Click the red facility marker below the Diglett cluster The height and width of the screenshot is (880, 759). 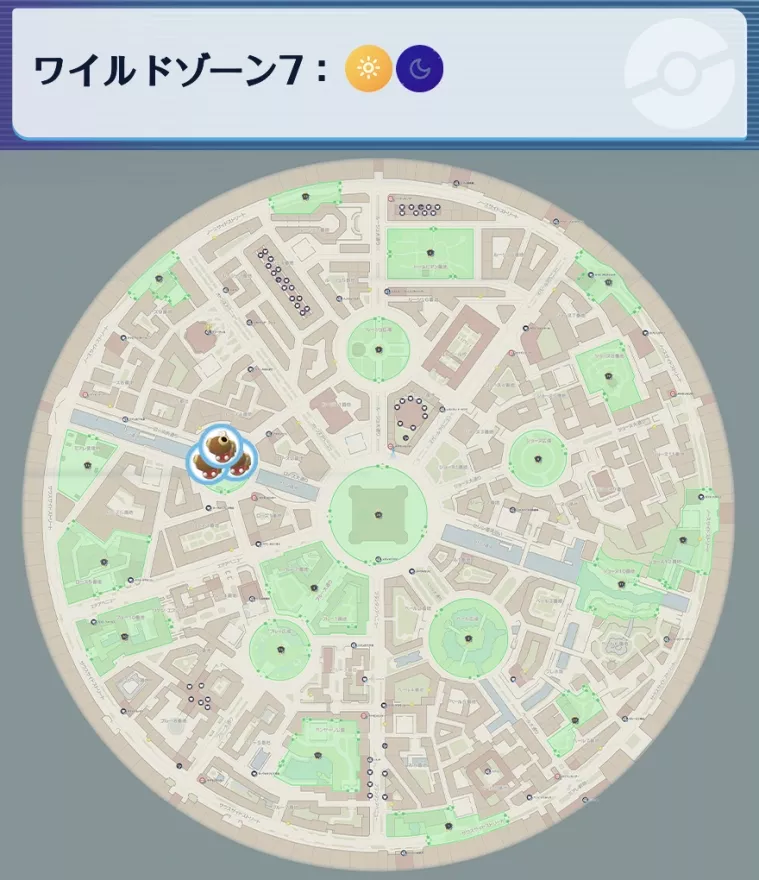coord(254,496)
